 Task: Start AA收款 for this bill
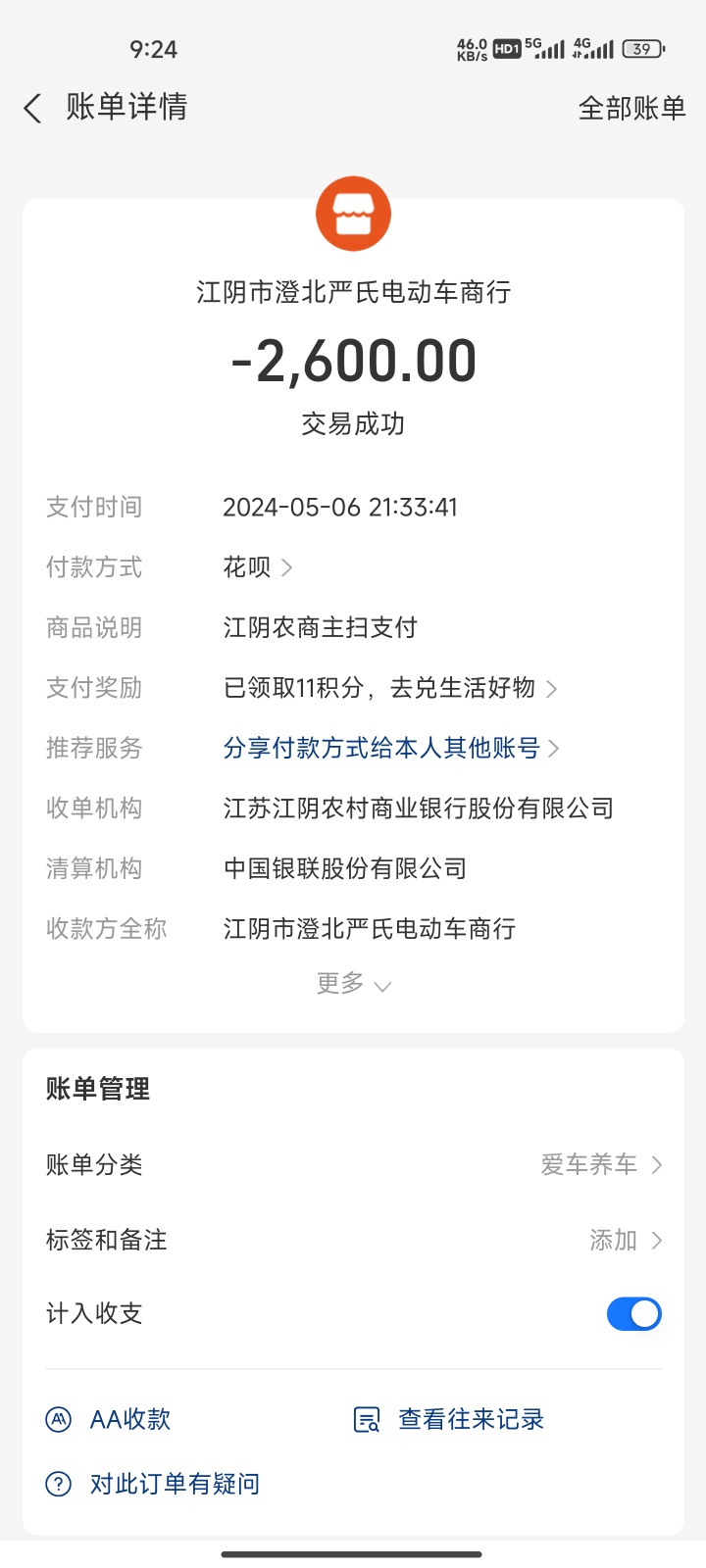tap(110, 1419)
